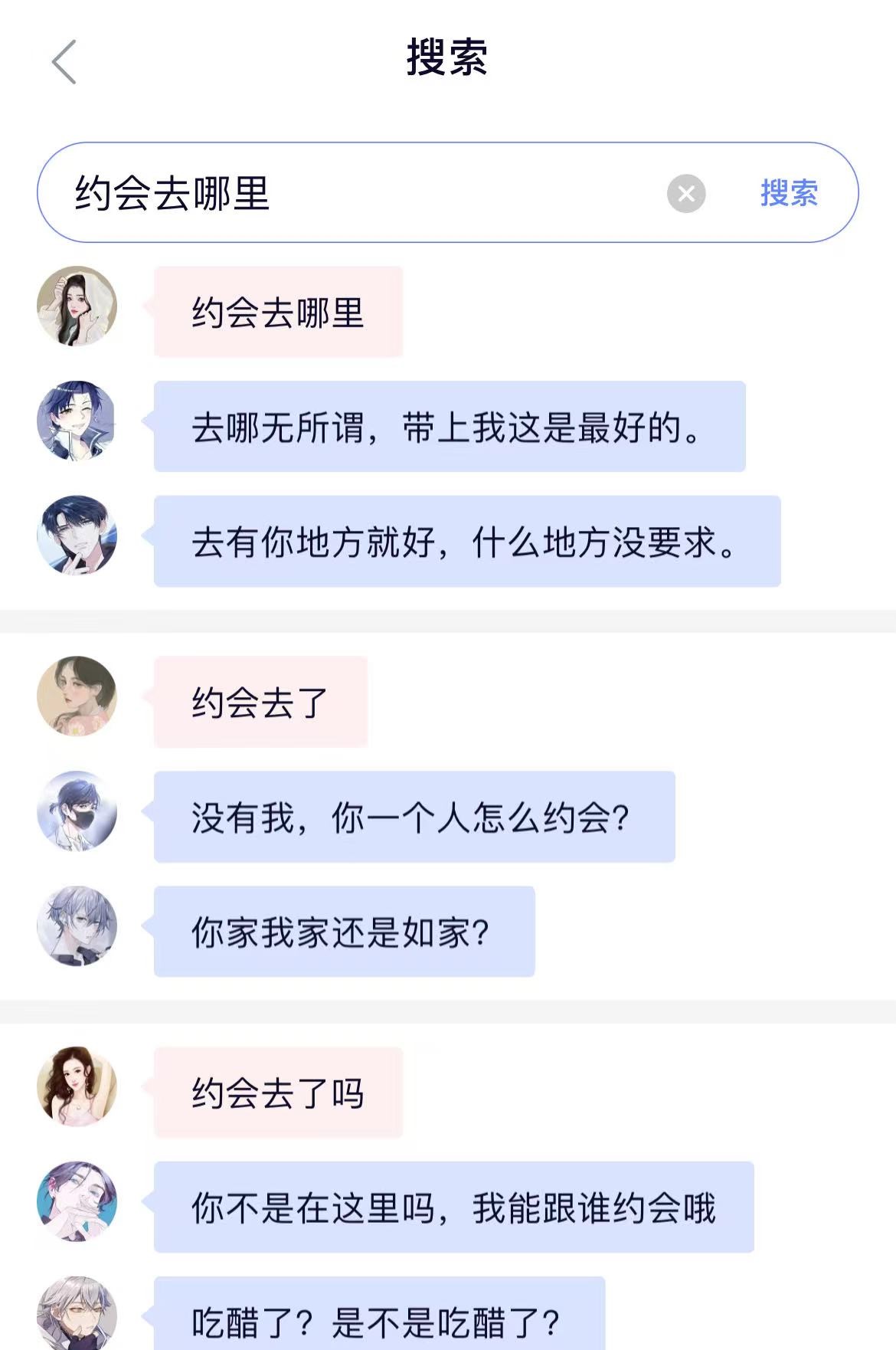Screen dimensions: 896x1350
Task: Clear the search text with the X
Action: click(x=686, y=194)
